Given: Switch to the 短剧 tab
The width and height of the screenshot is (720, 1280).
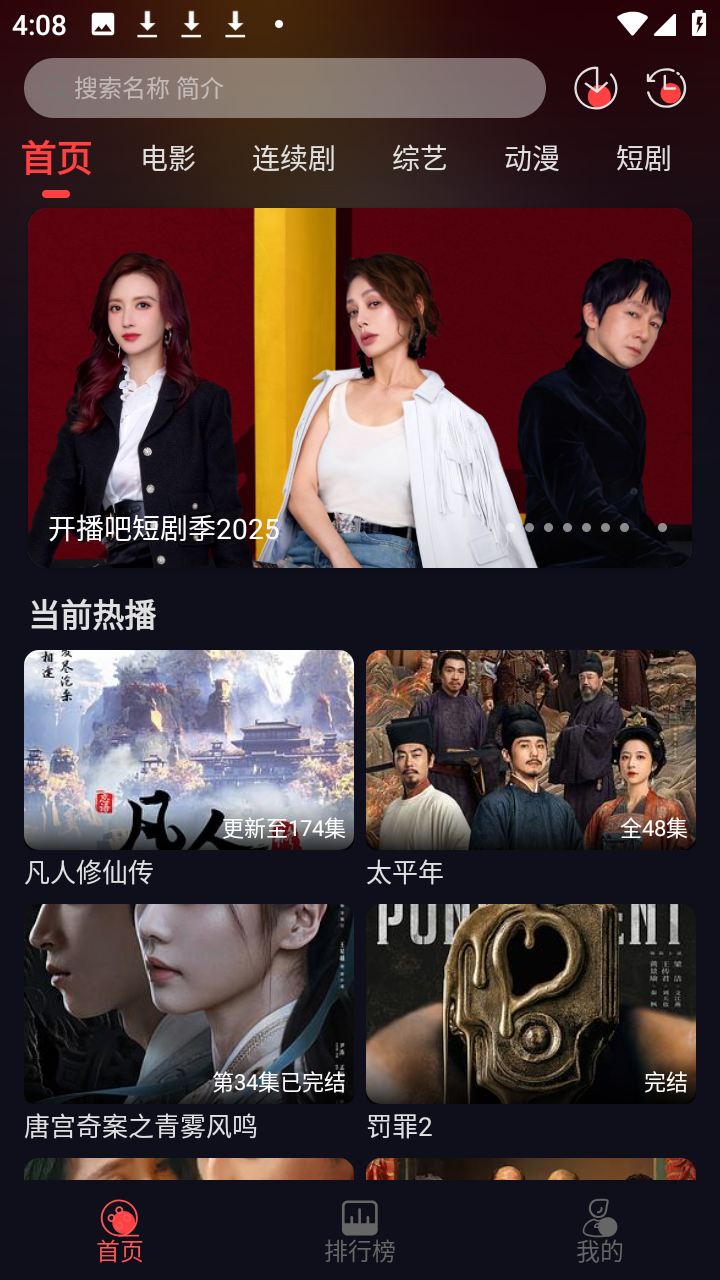Looking at the screenshot, I should (x=642, y=158).
